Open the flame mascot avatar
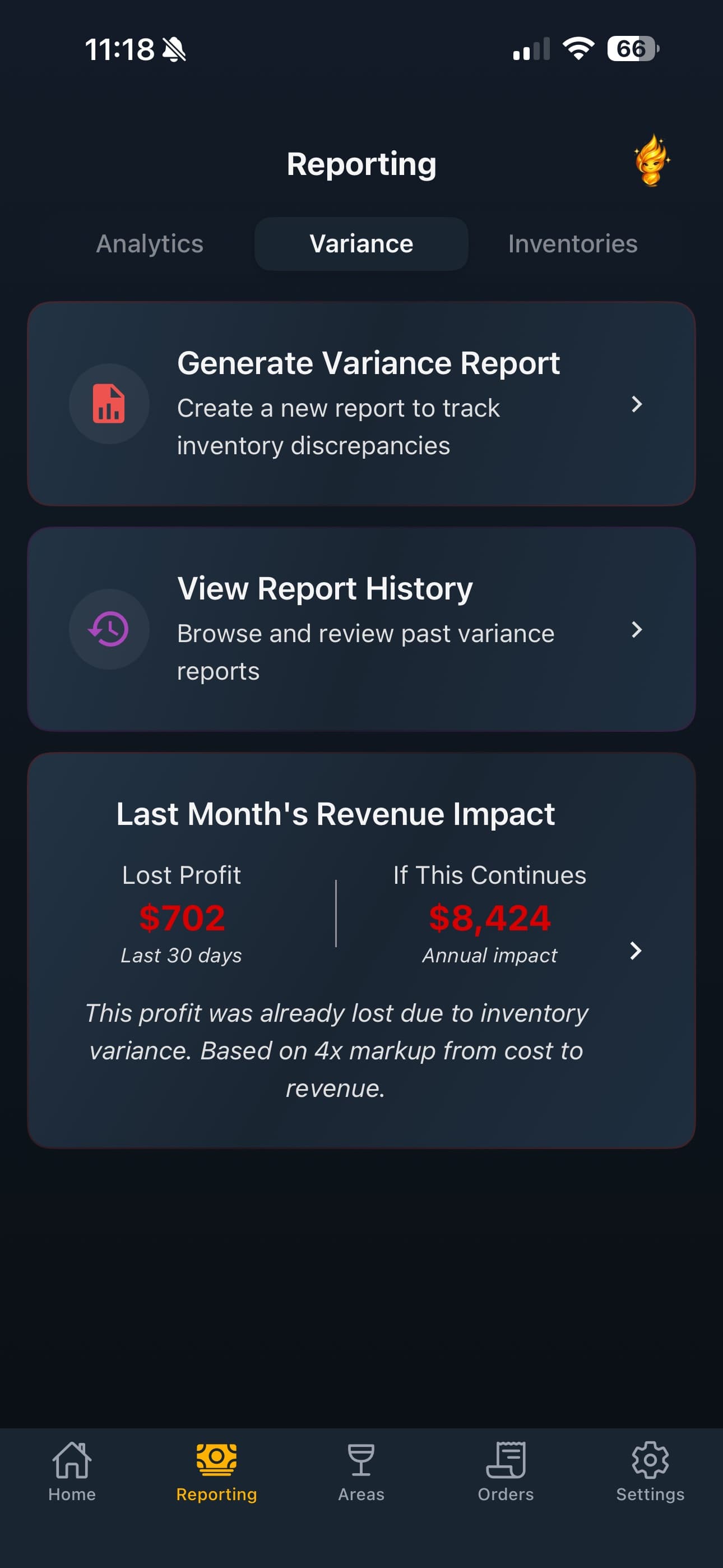This screenshot has width=723, height=1568. [651, 162]
